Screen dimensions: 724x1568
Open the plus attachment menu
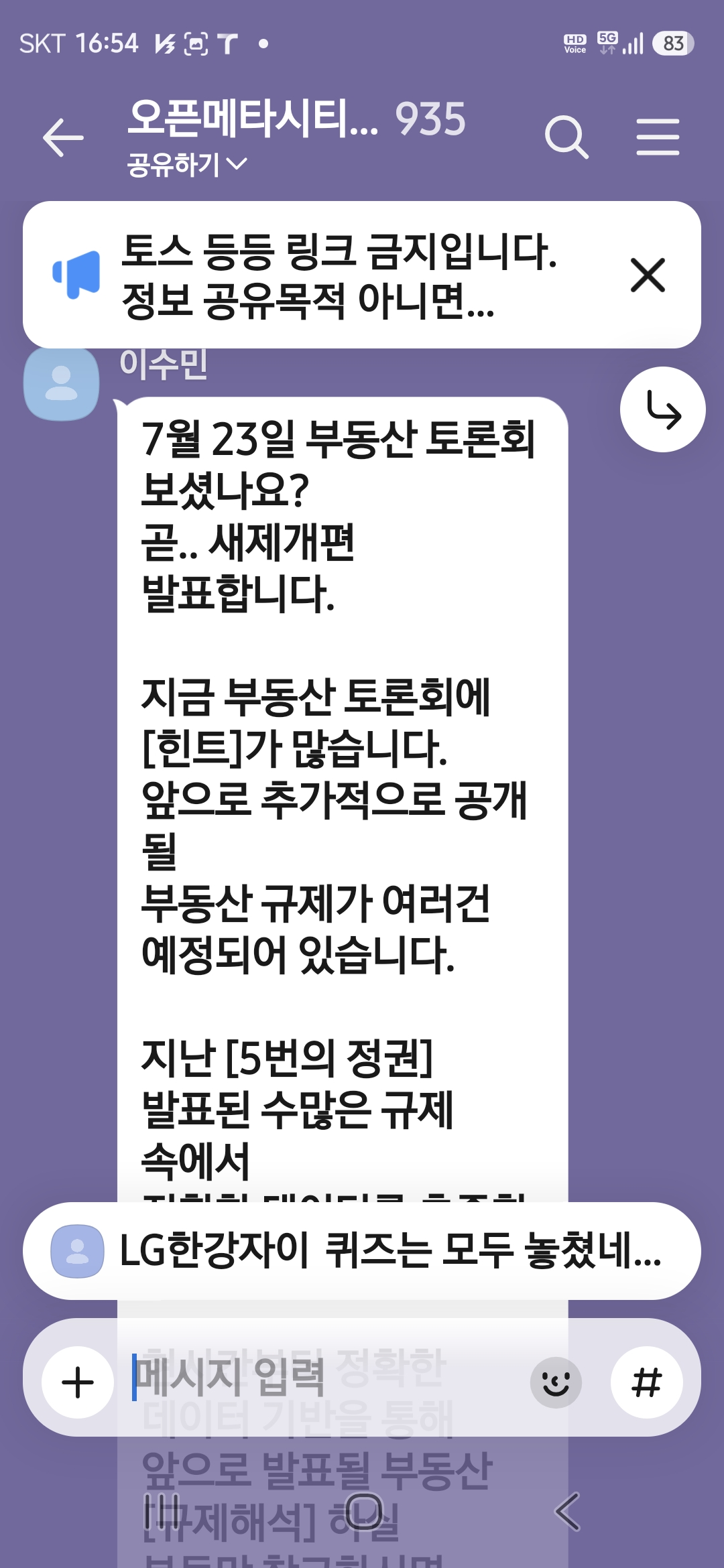click(77, 1382)
